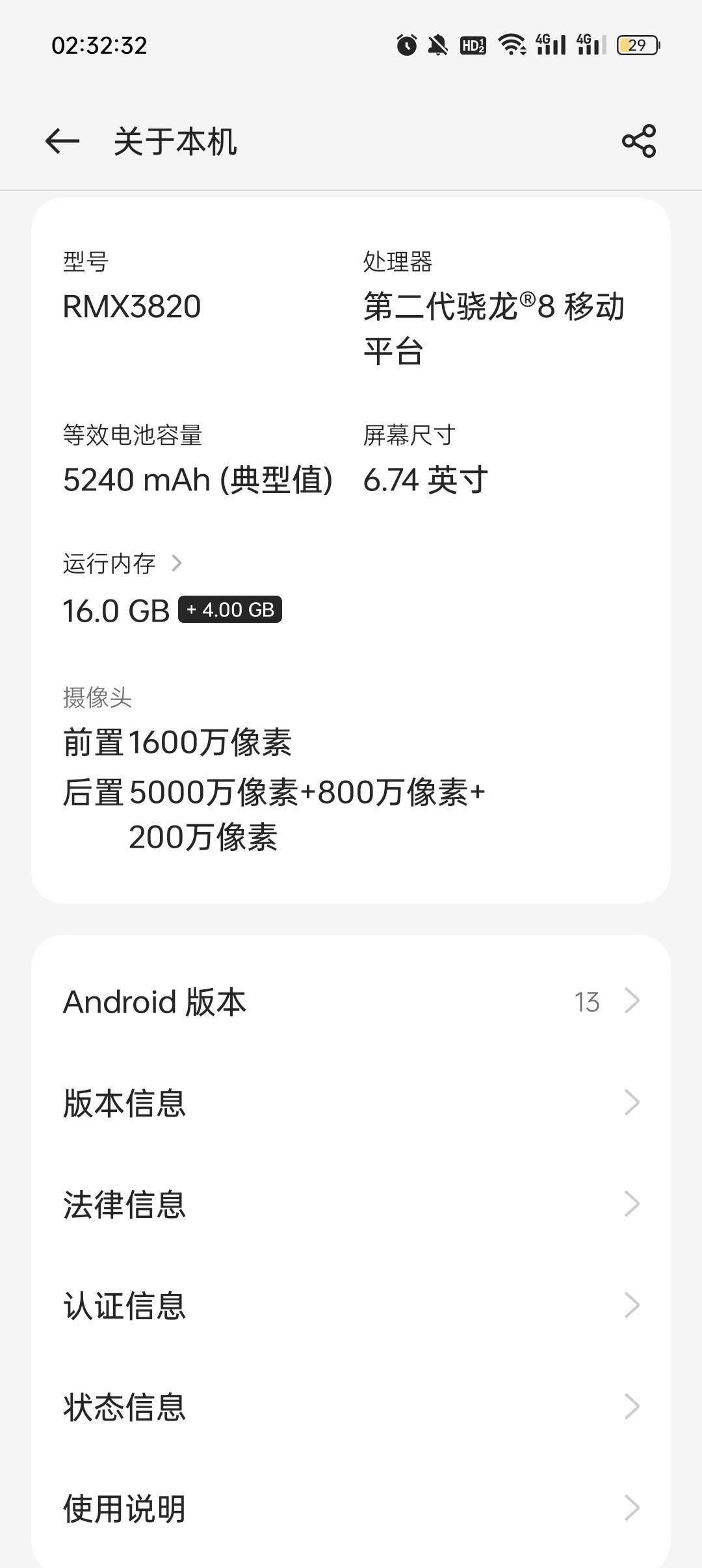
Task: Open 版本信息
Action: pyautogui.click(x=351, y=1103)
